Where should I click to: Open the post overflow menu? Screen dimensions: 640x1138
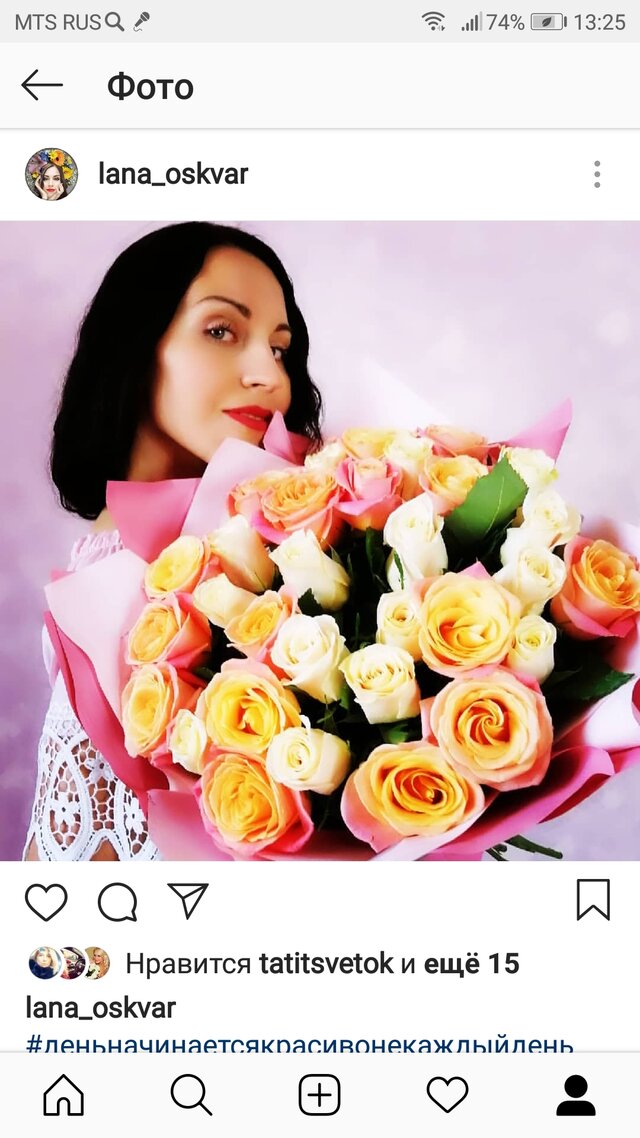click(597, 174)
